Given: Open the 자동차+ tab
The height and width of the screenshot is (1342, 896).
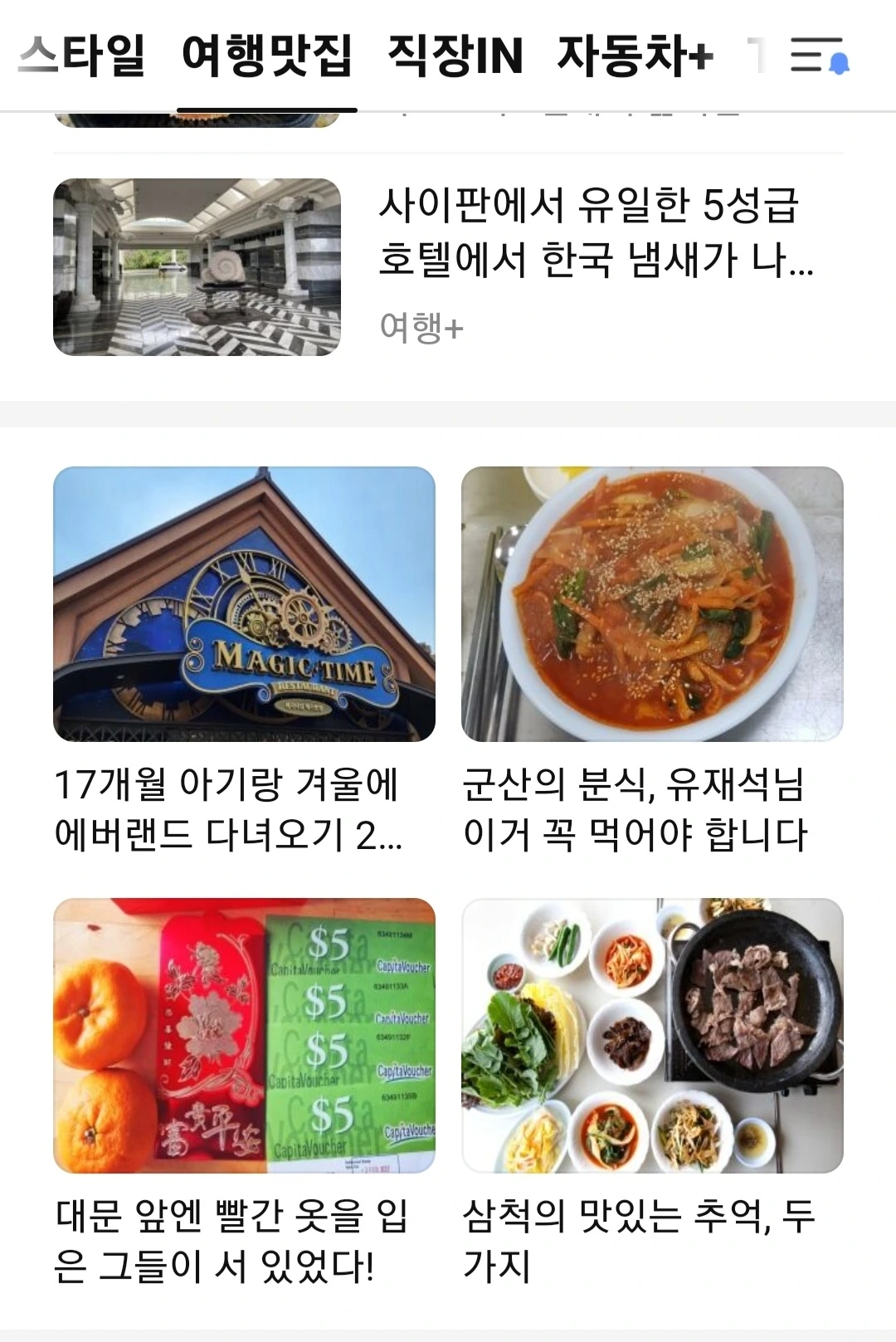Looking at the screenshot, I should [635, 56].
